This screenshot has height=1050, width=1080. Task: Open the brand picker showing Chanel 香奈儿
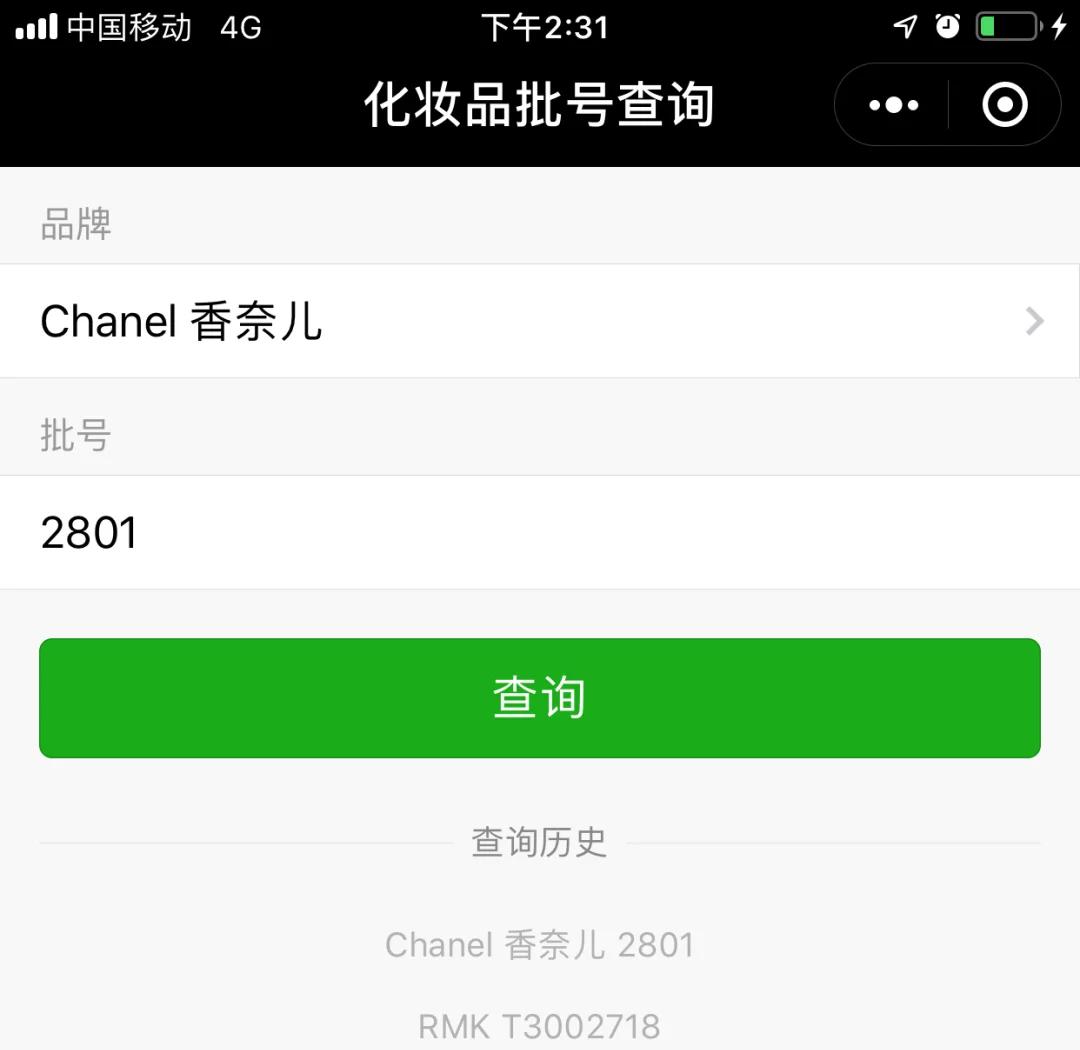coord(540,321)
